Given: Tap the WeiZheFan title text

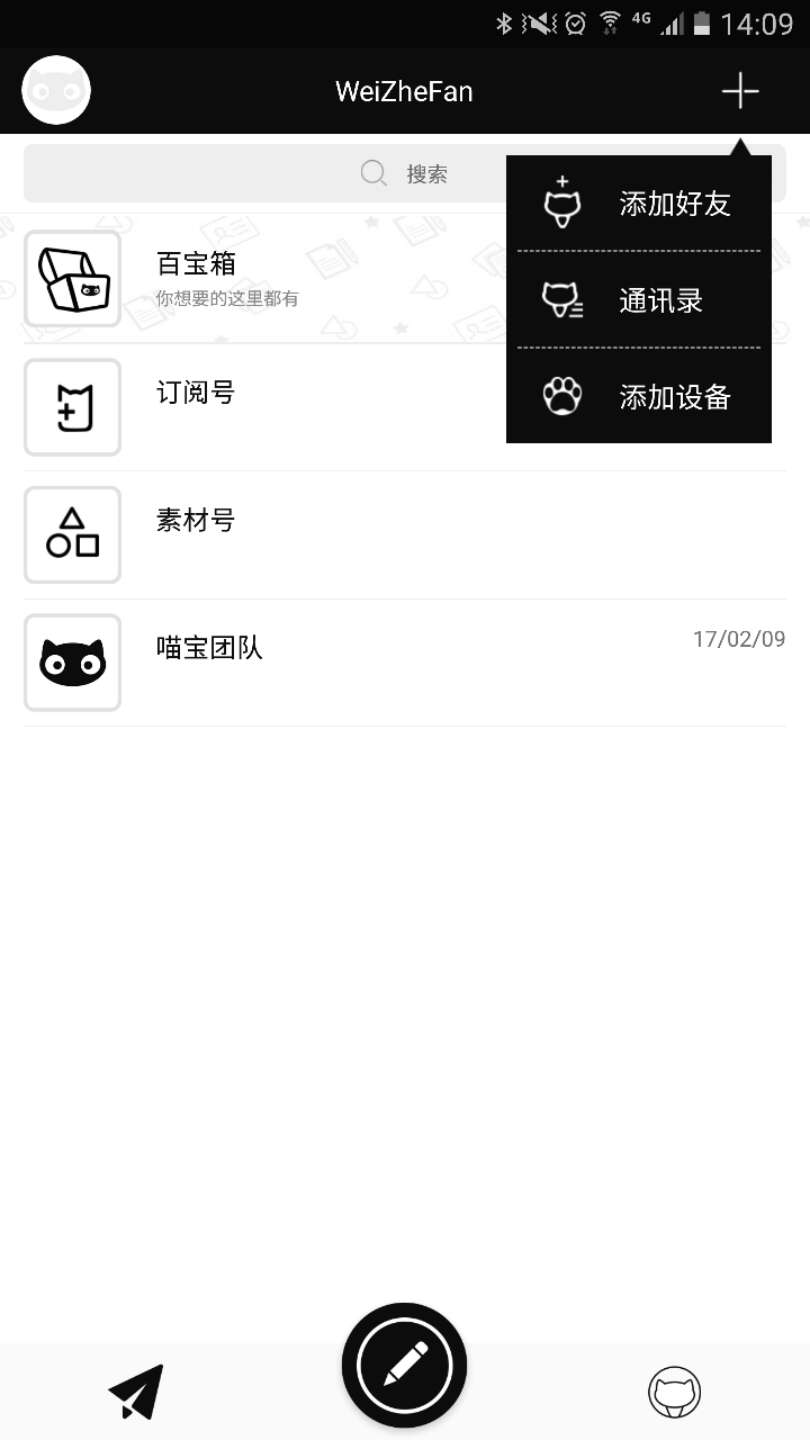Looking at the screenshot, I should tap(404, 90).
